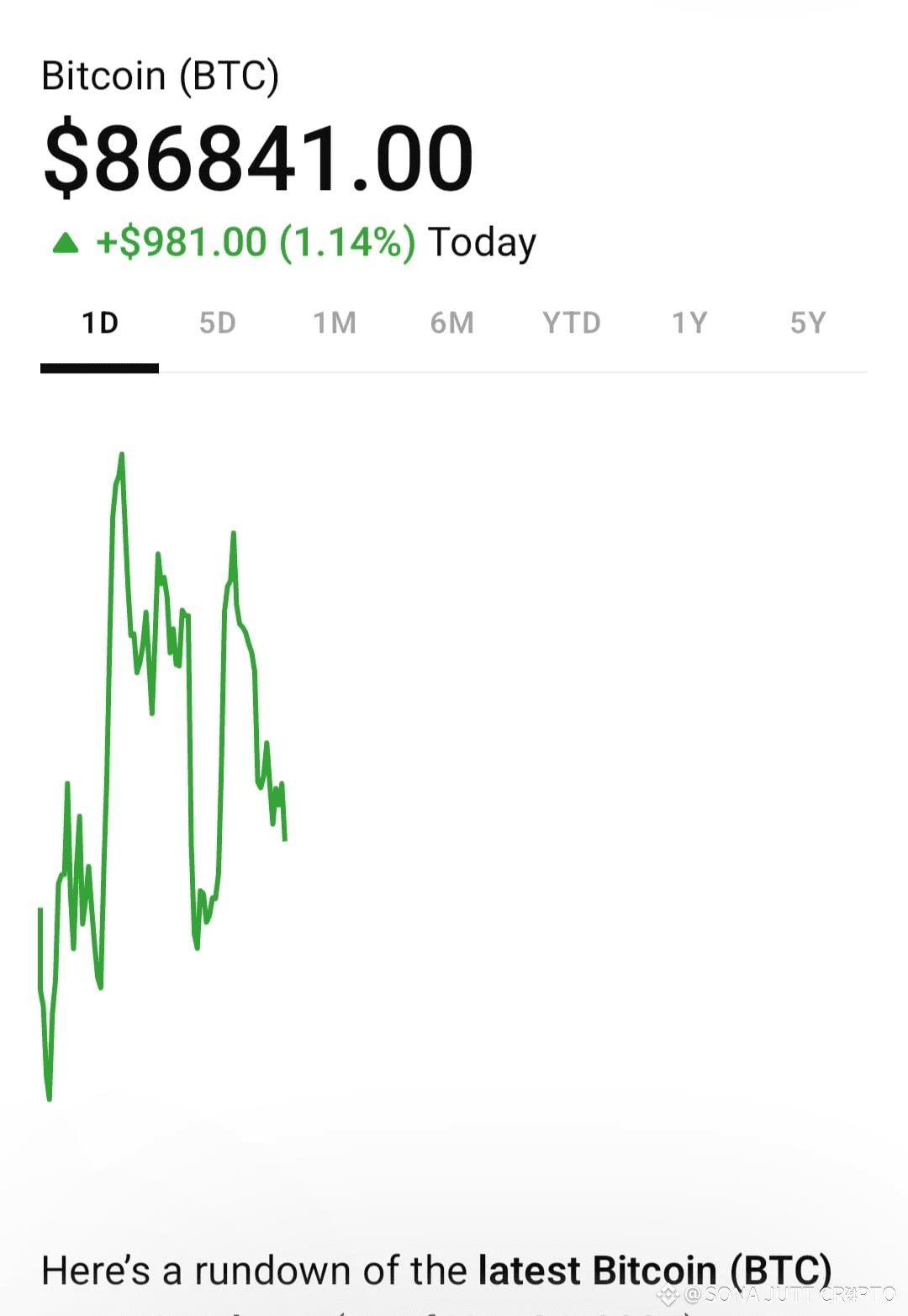Choose the 1Y chart range
The width and height of the screenshot is (908, 1316).
(690, 323)
